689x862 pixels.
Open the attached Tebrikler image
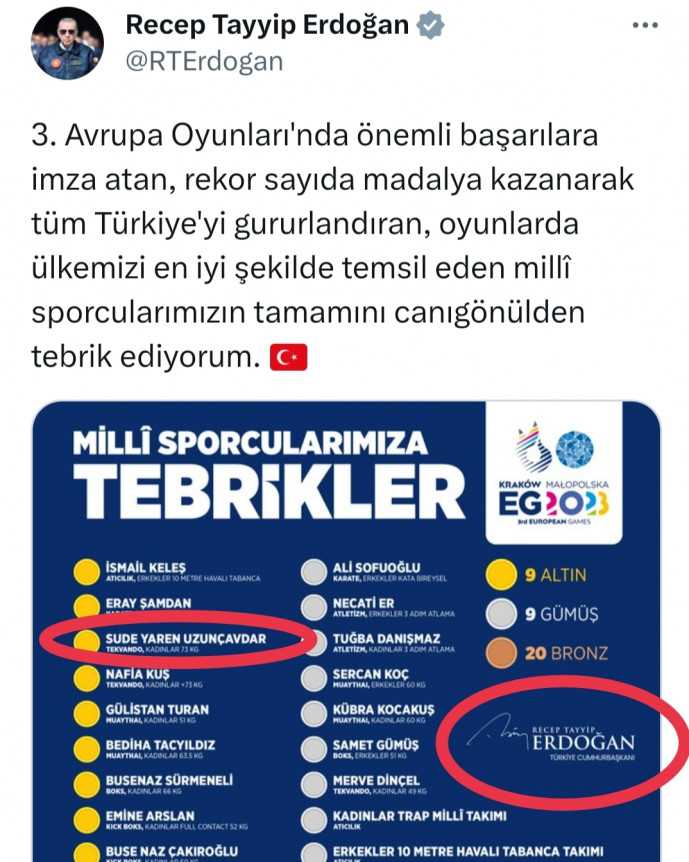point(346,630)
